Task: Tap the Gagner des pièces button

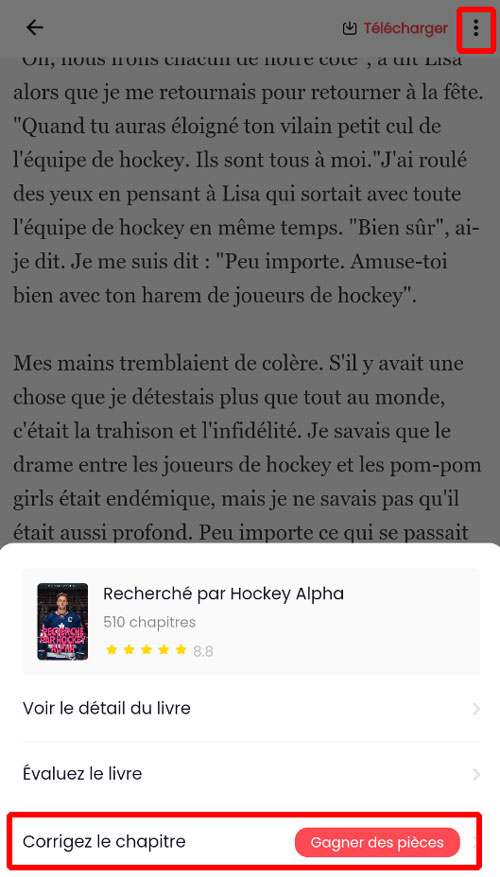Action: coord(377,842)
